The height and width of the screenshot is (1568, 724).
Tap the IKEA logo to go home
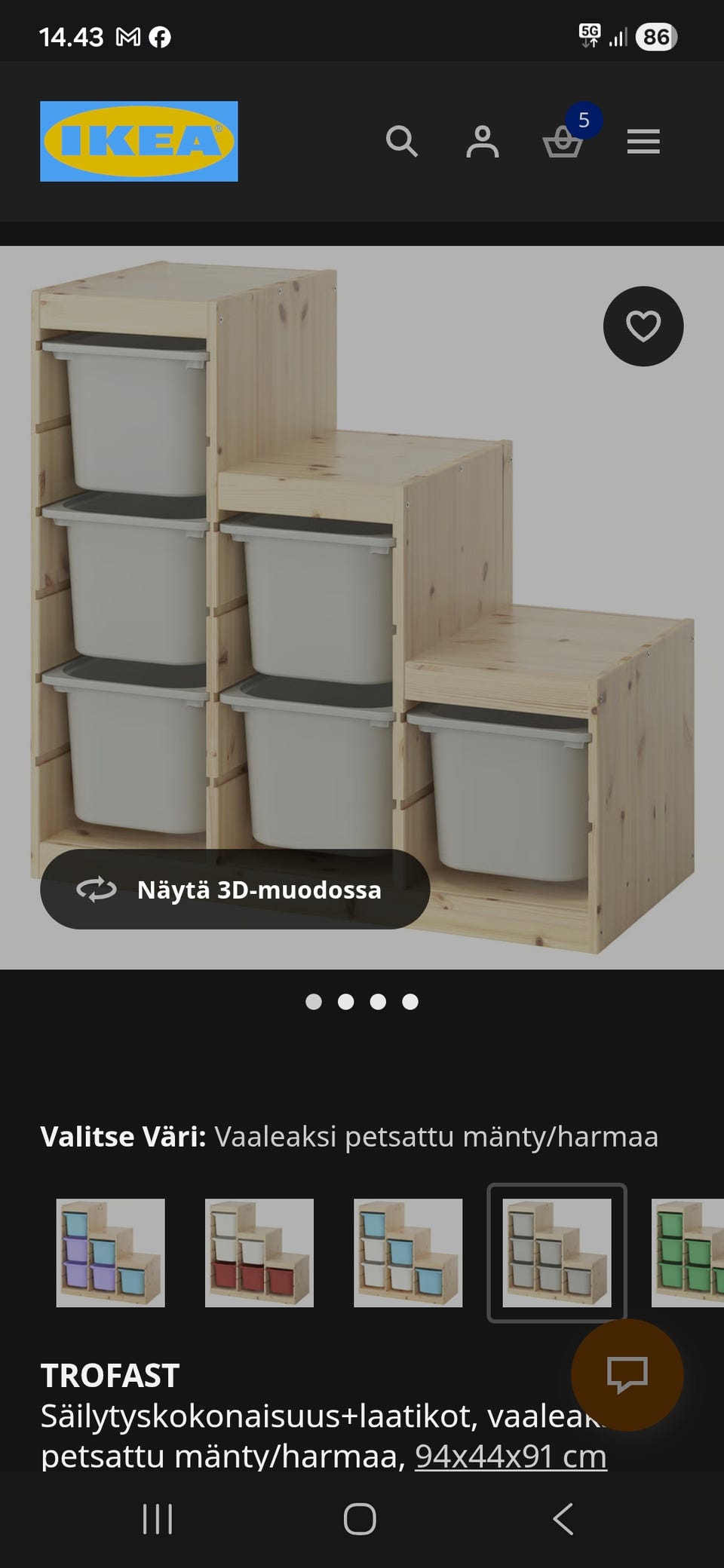[x=139, y=142]
